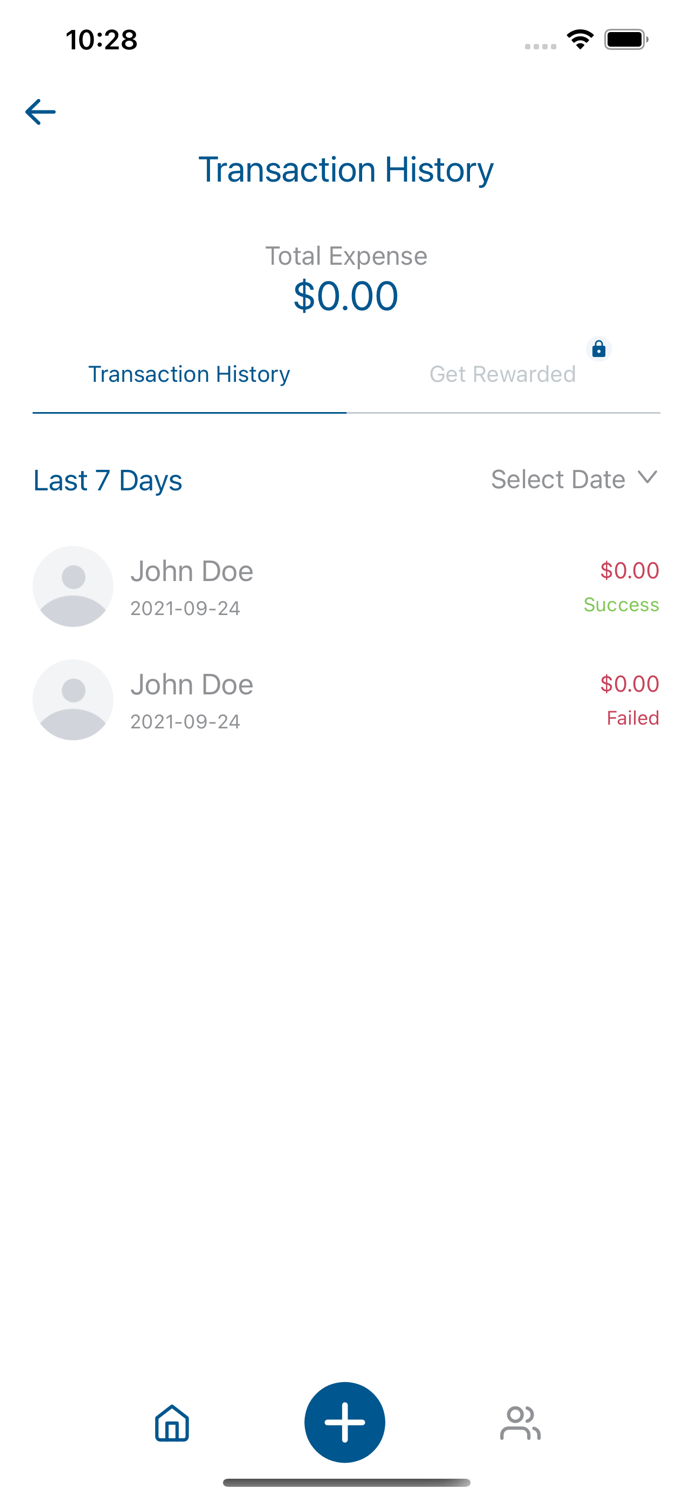The height and width of the screenshot is (1500, 693).
Task: Go back using the arrow icon
Action: pyautogui.click(x=40, y=112)
